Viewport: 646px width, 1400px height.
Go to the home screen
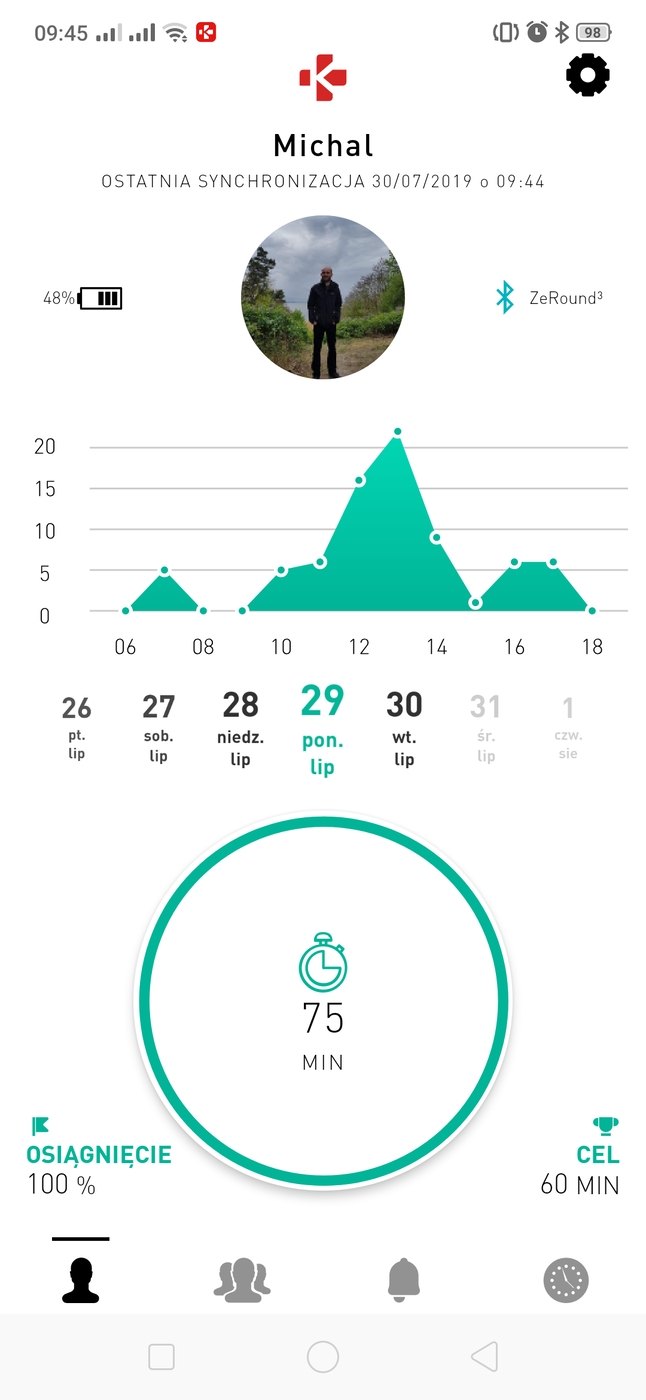tap(323, 1357)
